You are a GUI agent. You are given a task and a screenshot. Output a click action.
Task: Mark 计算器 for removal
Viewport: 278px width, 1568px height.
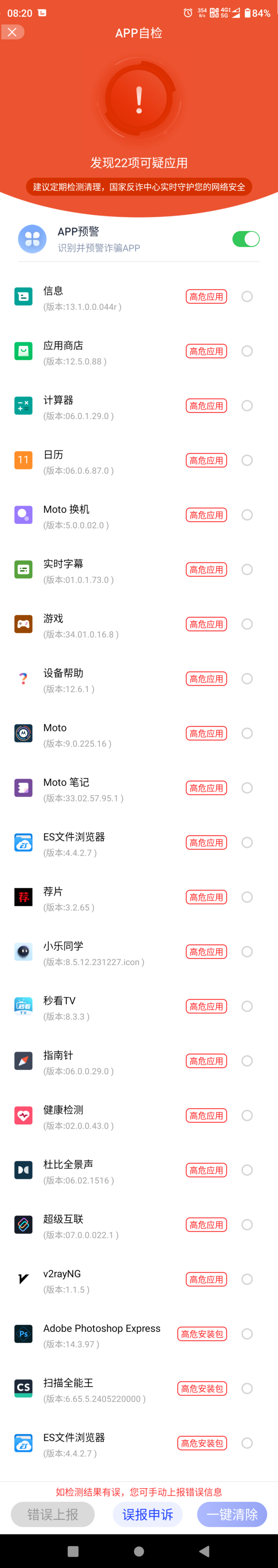pyautogui.click(x=247, y=406)
